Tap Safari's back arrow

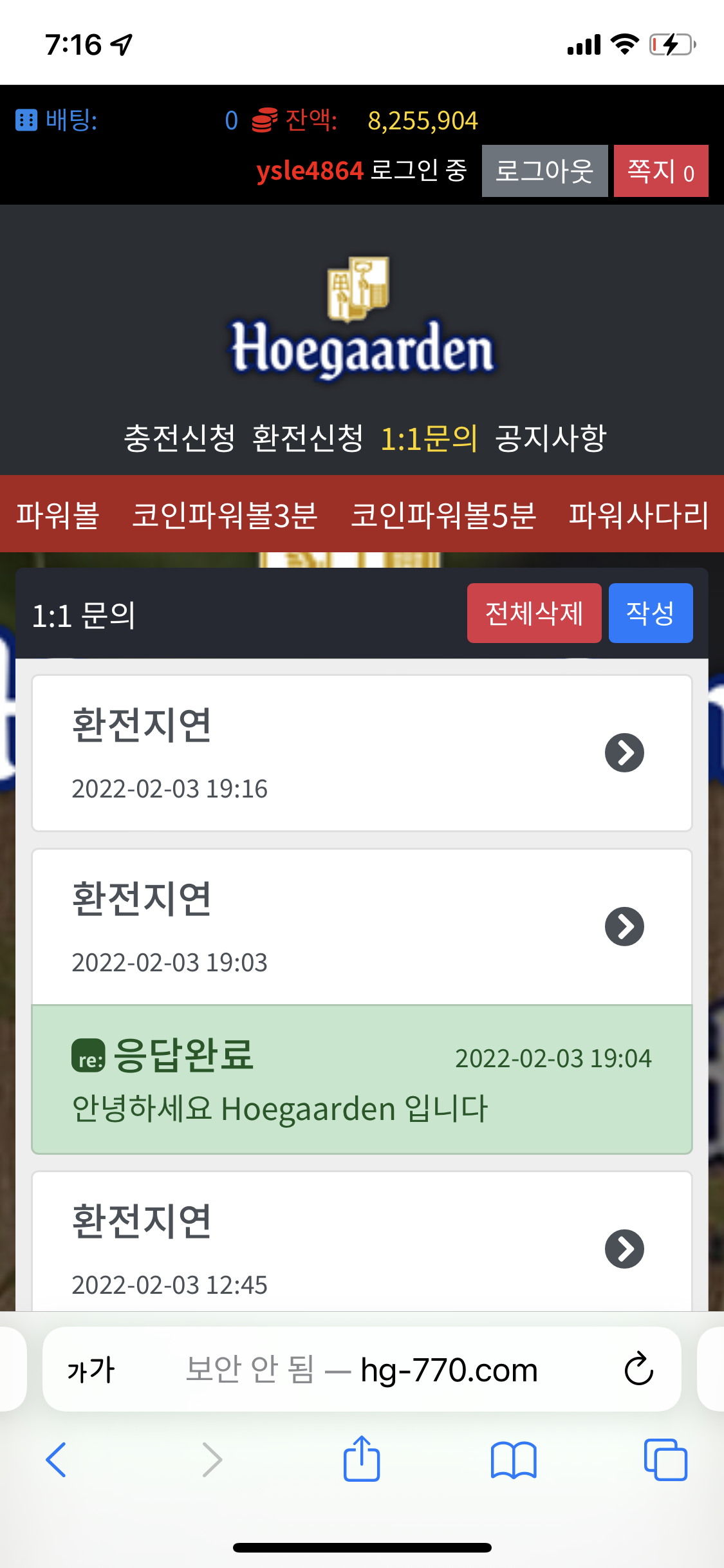(x=56, y=1459)
